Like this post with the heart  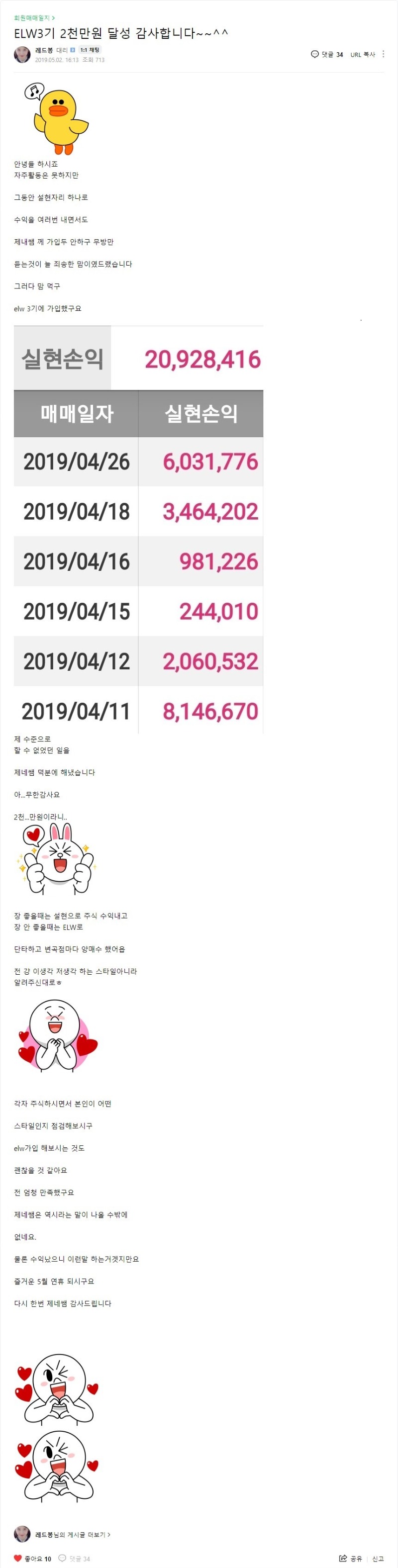coord(18,1558)
